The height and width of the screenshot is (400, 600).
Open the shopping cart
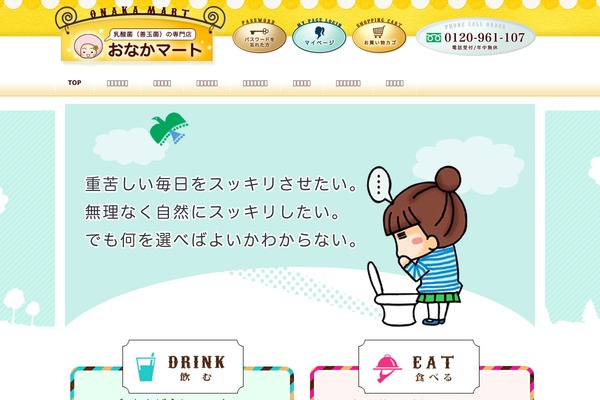pos(379,37)
